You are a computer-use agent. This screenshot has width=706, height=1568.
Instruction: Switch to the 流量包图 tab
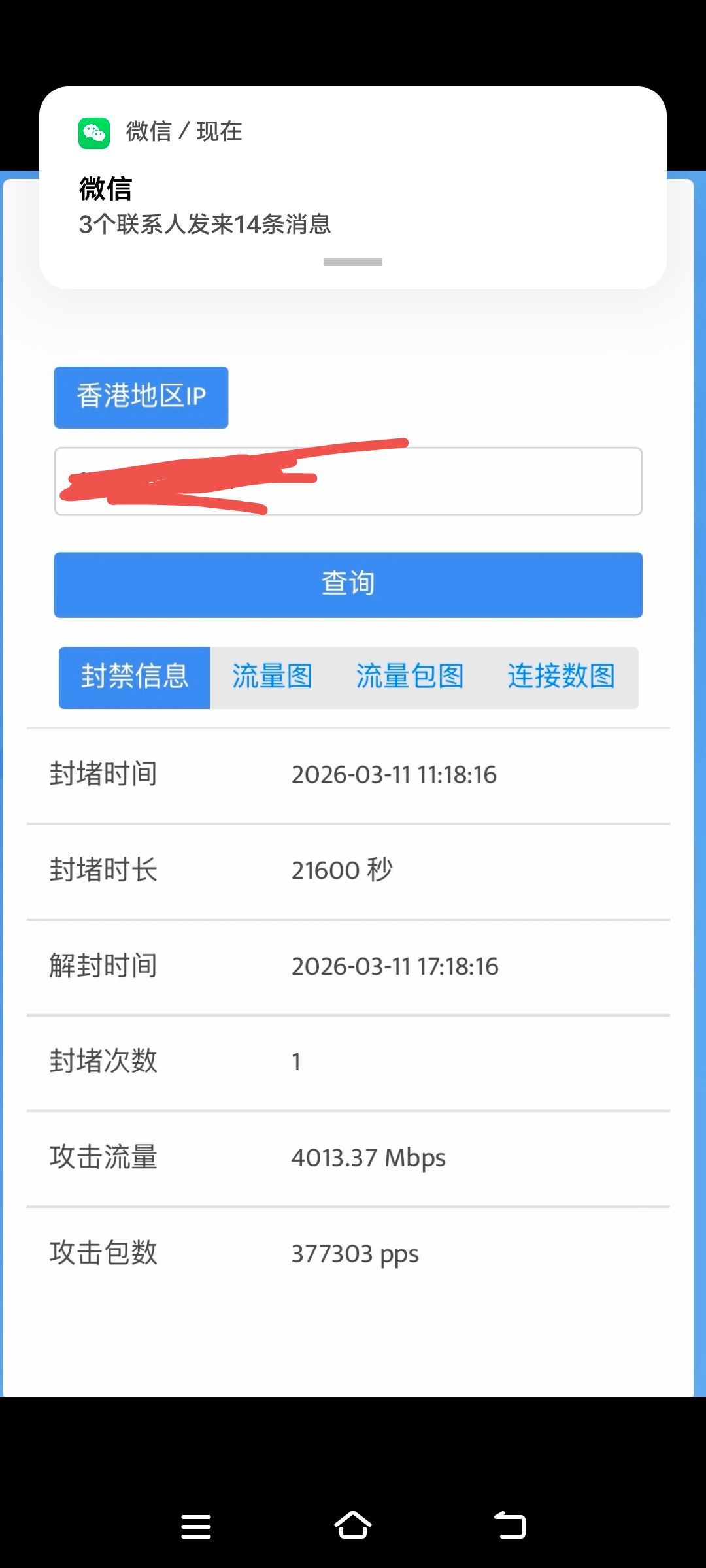pyautogui.click(x=410, y=678)
